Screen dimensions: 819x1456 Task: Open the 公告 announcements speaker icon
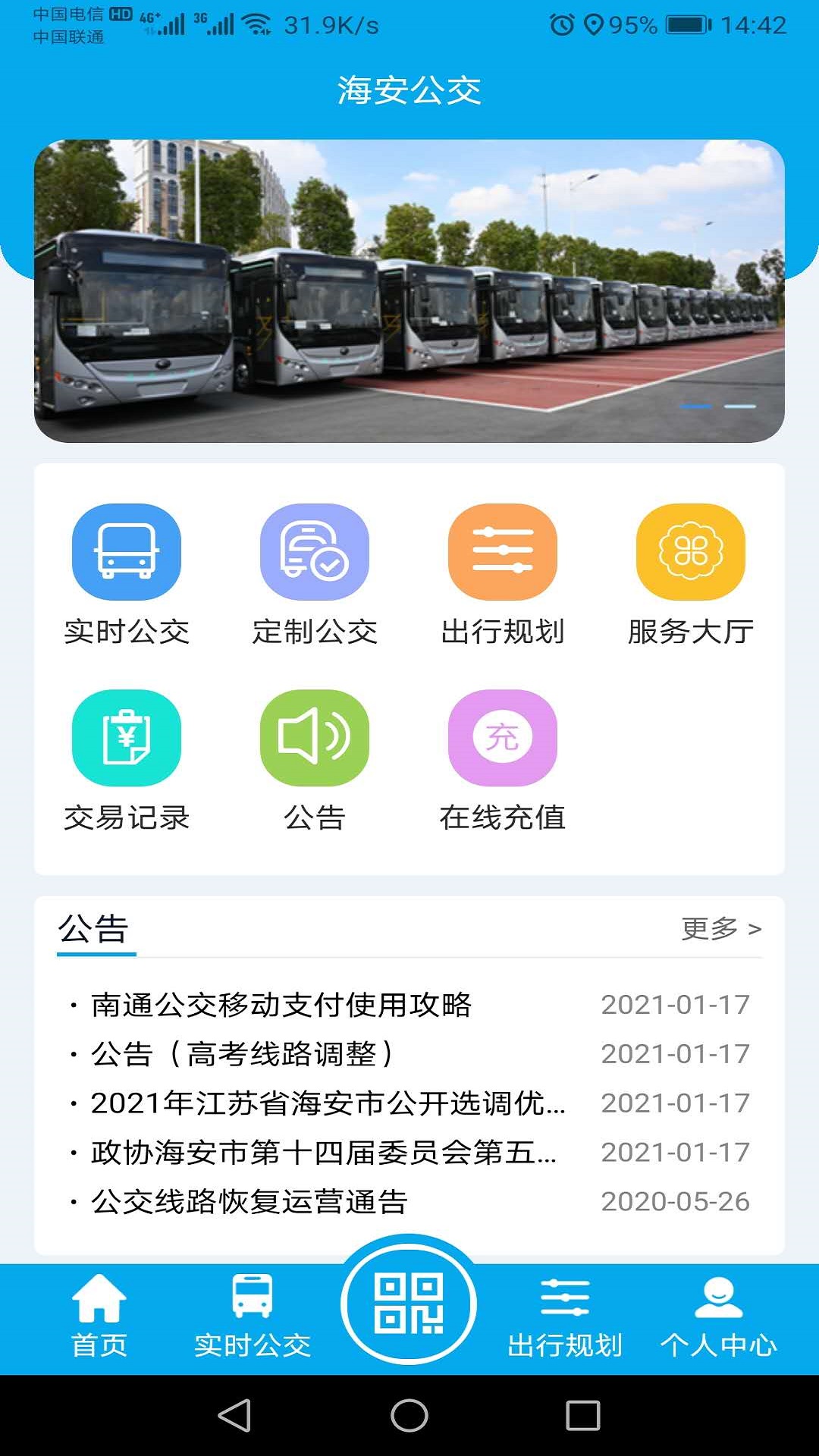pyautogui.click(x=314, y=737)
